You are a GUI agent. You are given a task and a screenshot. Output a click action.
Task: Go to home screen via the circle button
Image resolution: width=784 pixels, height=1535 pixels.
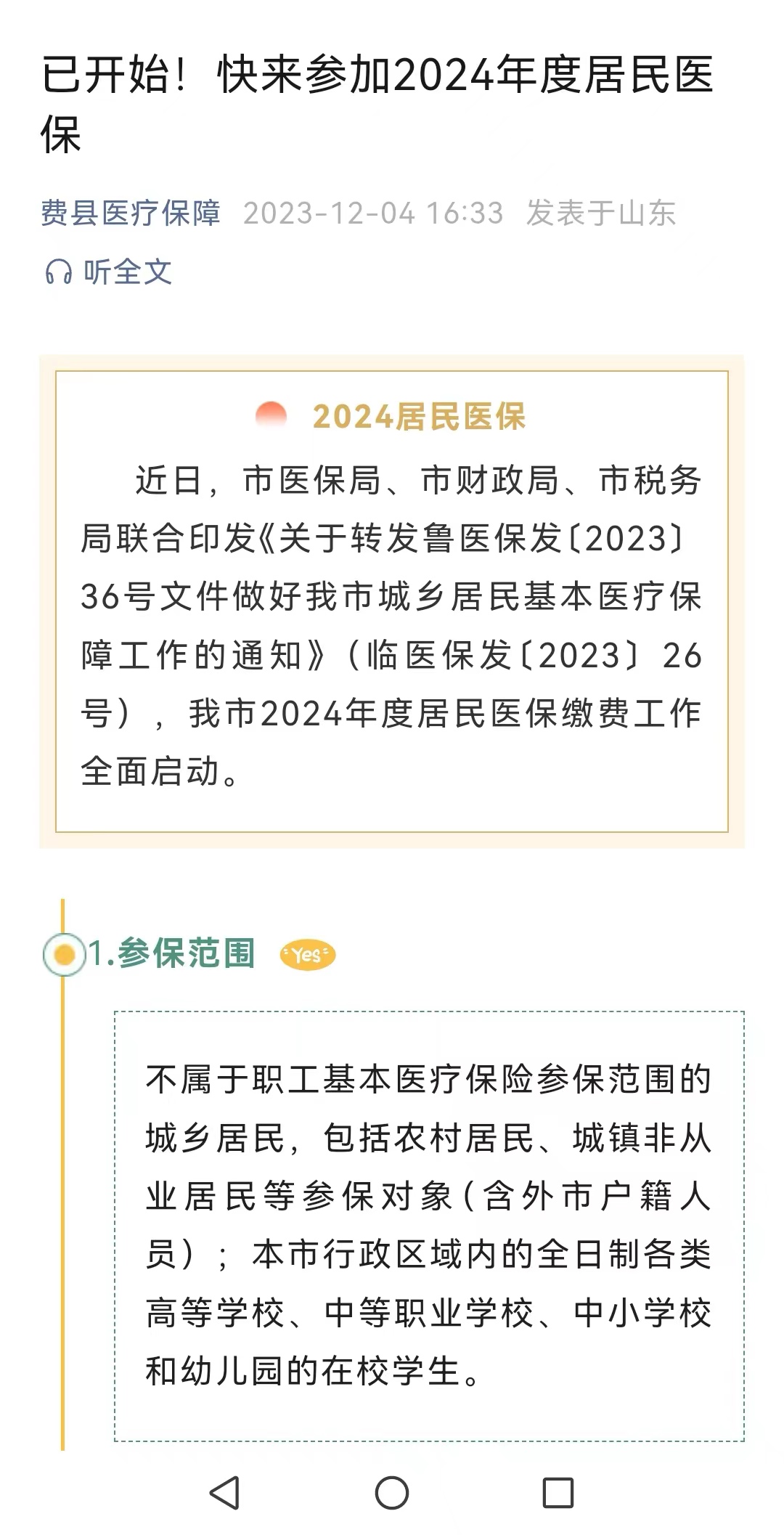pos(392,1493)
